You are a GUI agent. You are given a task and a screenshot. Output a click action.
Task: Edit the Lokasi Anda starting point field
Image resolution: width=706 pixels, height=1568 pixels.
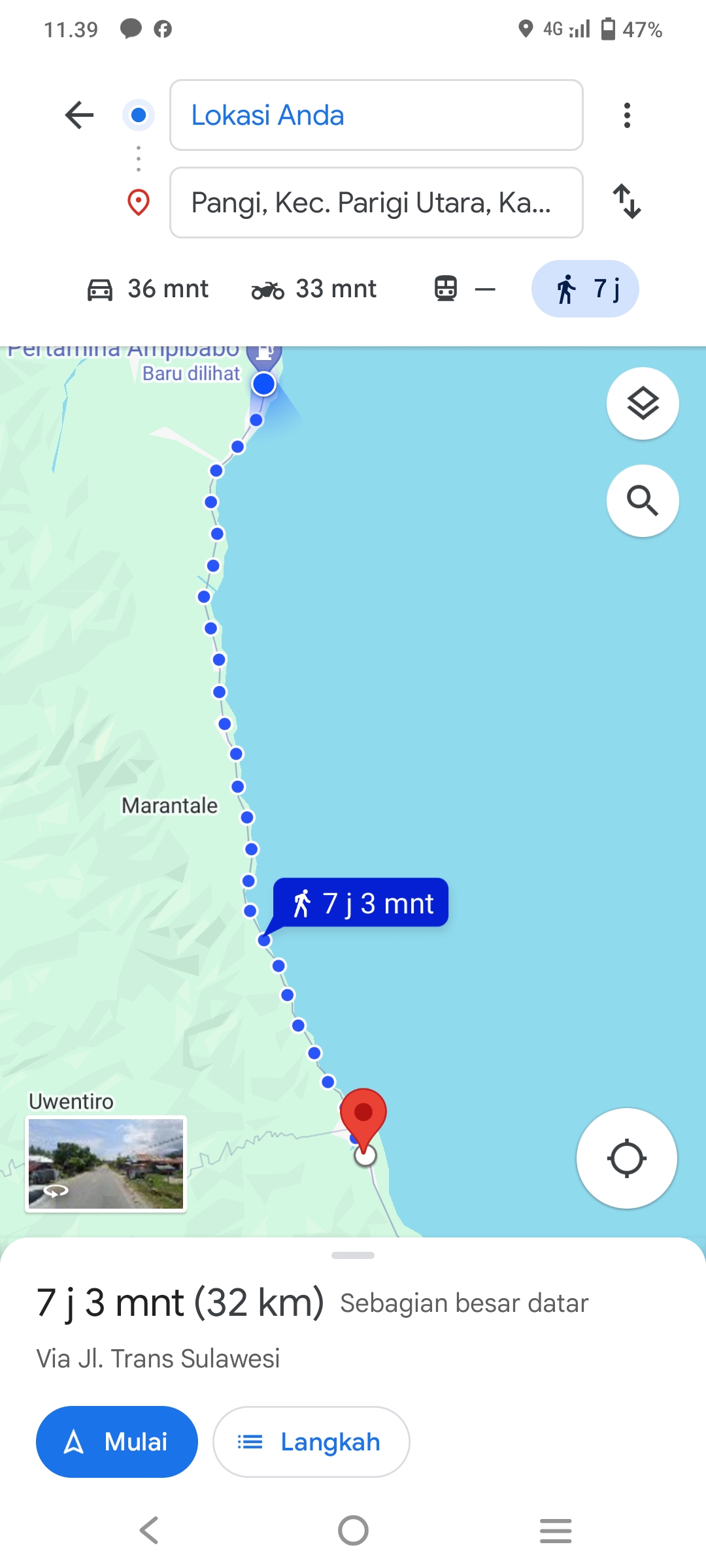tap(377, 115)
